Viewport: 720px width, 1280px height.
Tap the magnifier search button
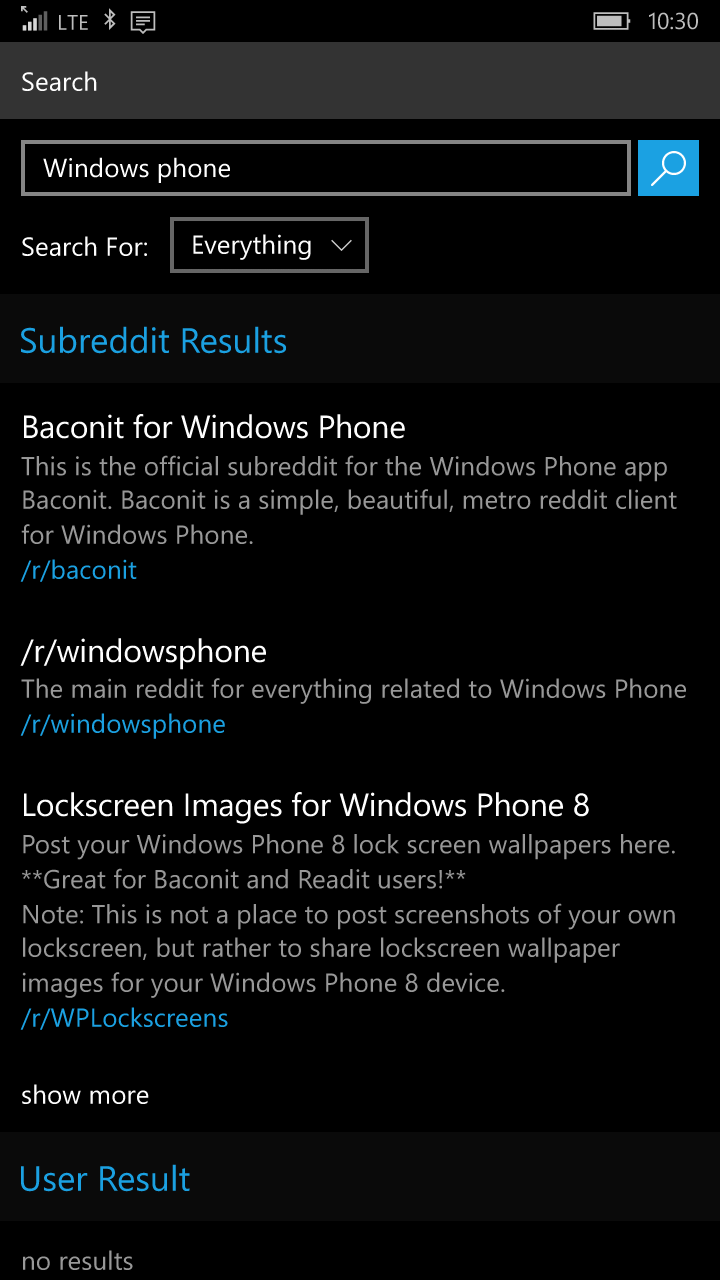coord(668,168)
